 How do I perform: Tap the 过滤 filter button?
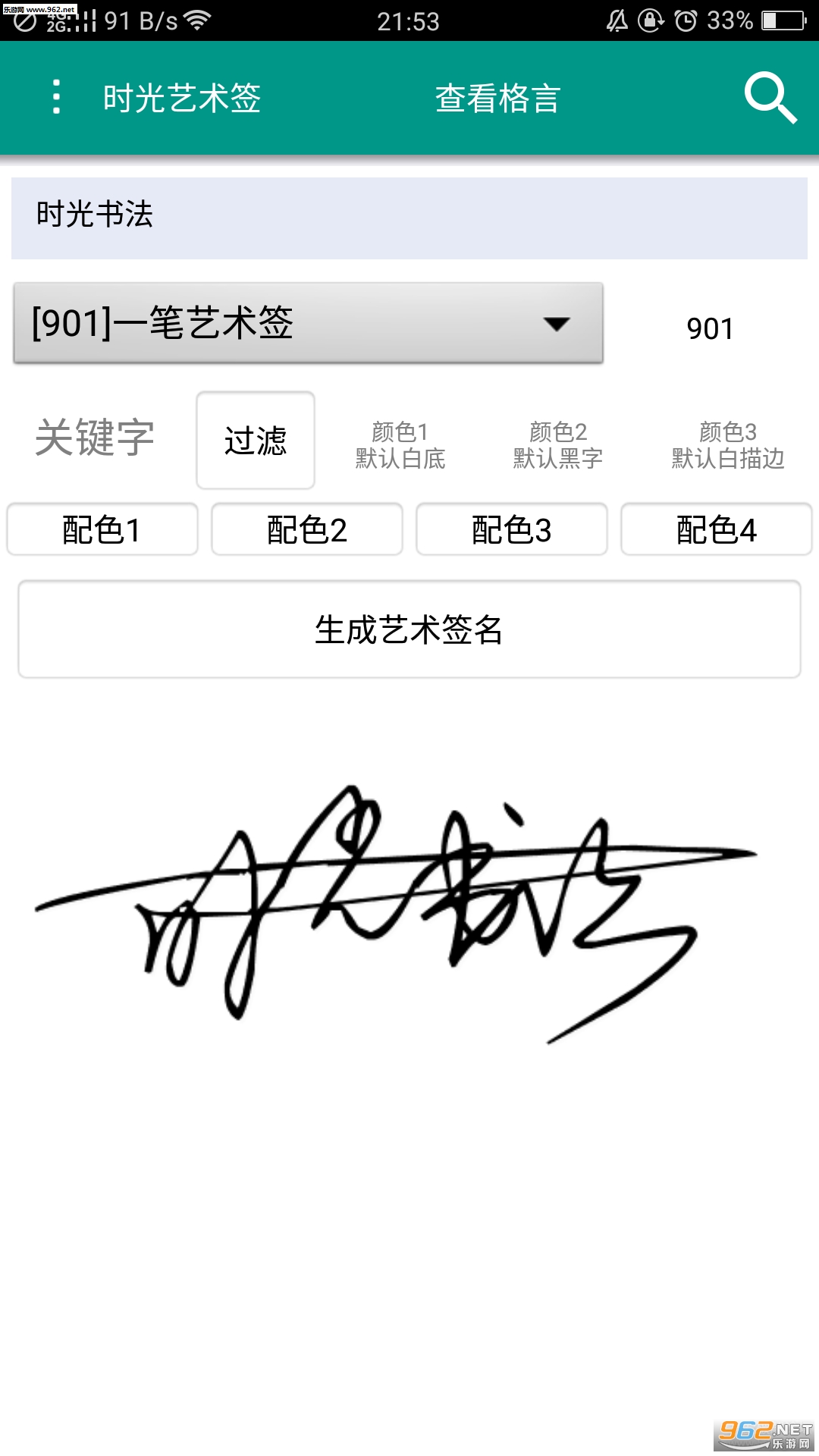tap(256, 441)
